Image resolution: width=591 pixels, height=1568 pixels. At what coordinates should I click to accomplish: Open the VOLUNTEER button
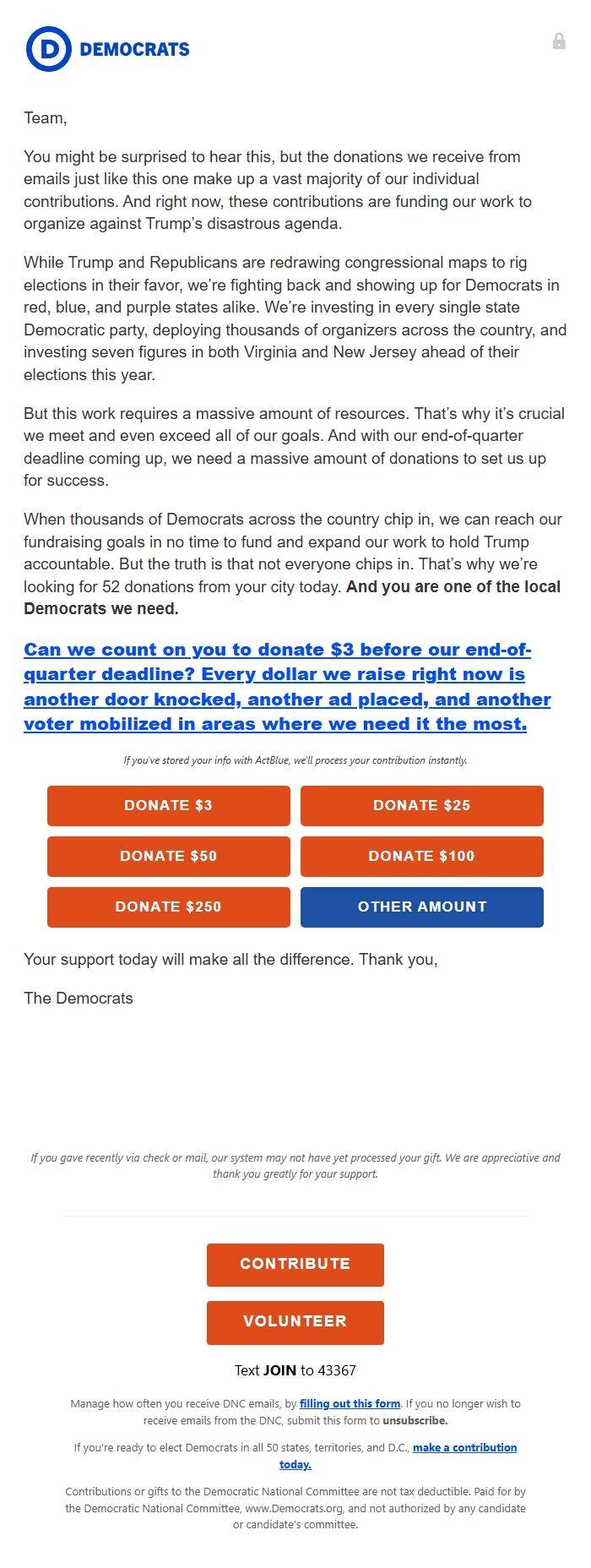295,1321
